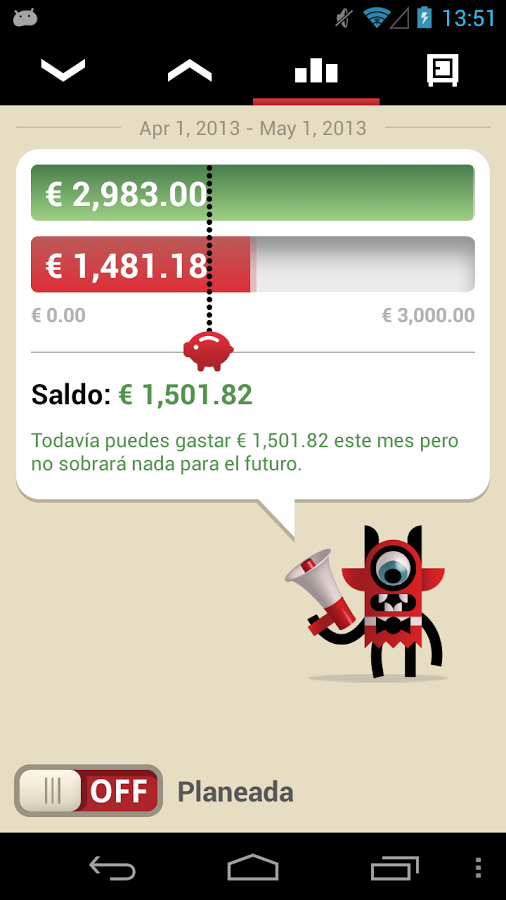Switch to the down-arrow expenses tab

[x=63, y=71]
